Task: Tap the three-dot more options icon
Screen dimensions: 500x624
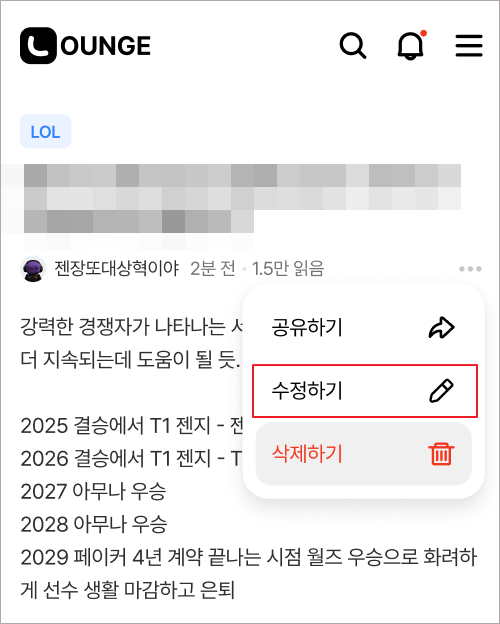Action: 470,269
